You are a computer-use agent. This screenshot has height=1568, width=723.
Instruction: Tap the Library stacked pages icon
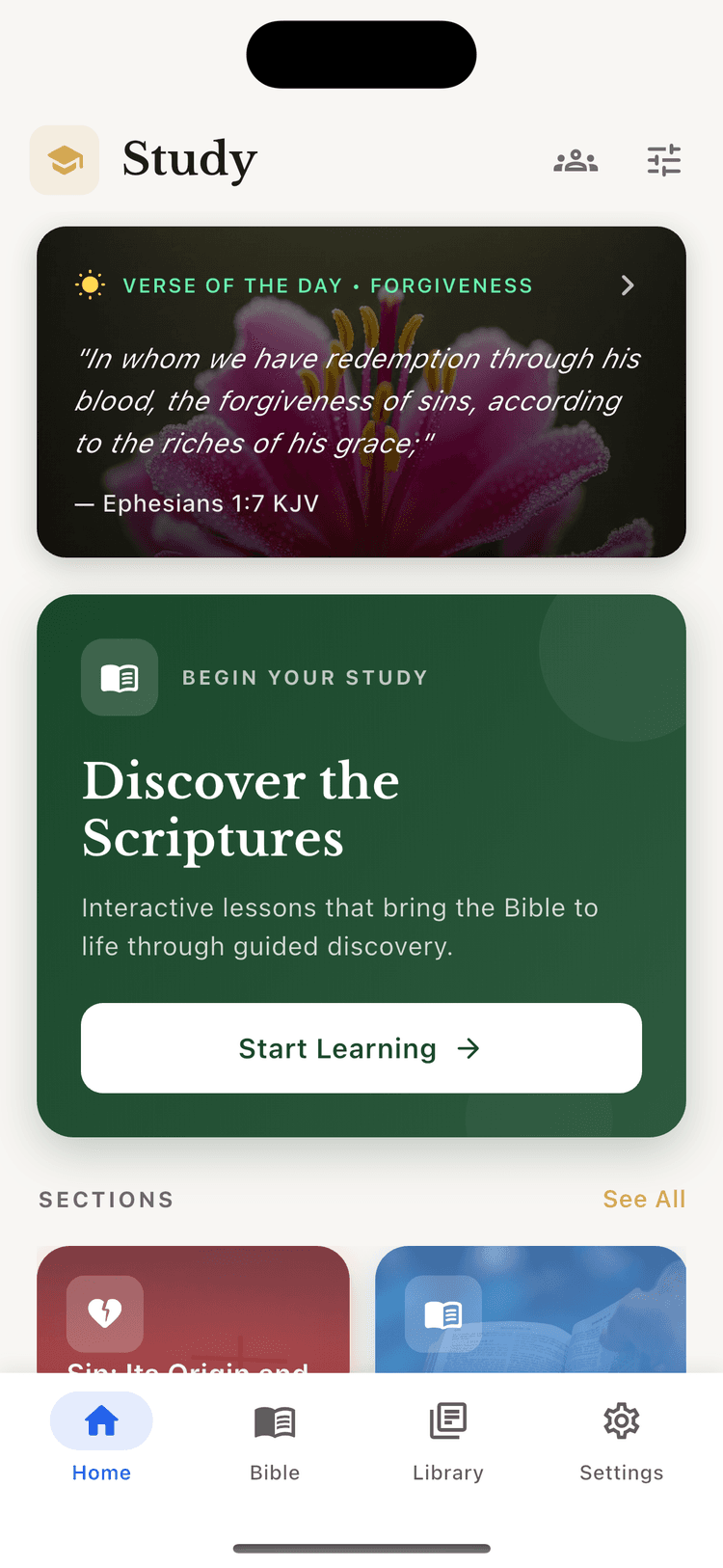[x=447, y=1420]
